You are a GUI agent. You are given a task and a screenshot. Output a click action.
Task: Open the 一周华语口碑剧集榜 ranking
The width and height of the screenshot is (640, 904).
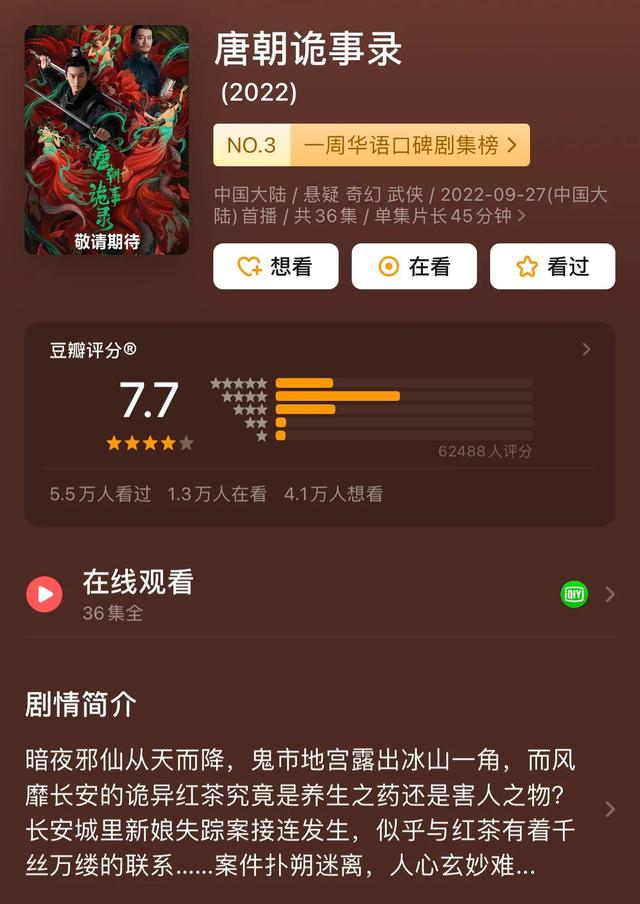[x=371, y=145]
